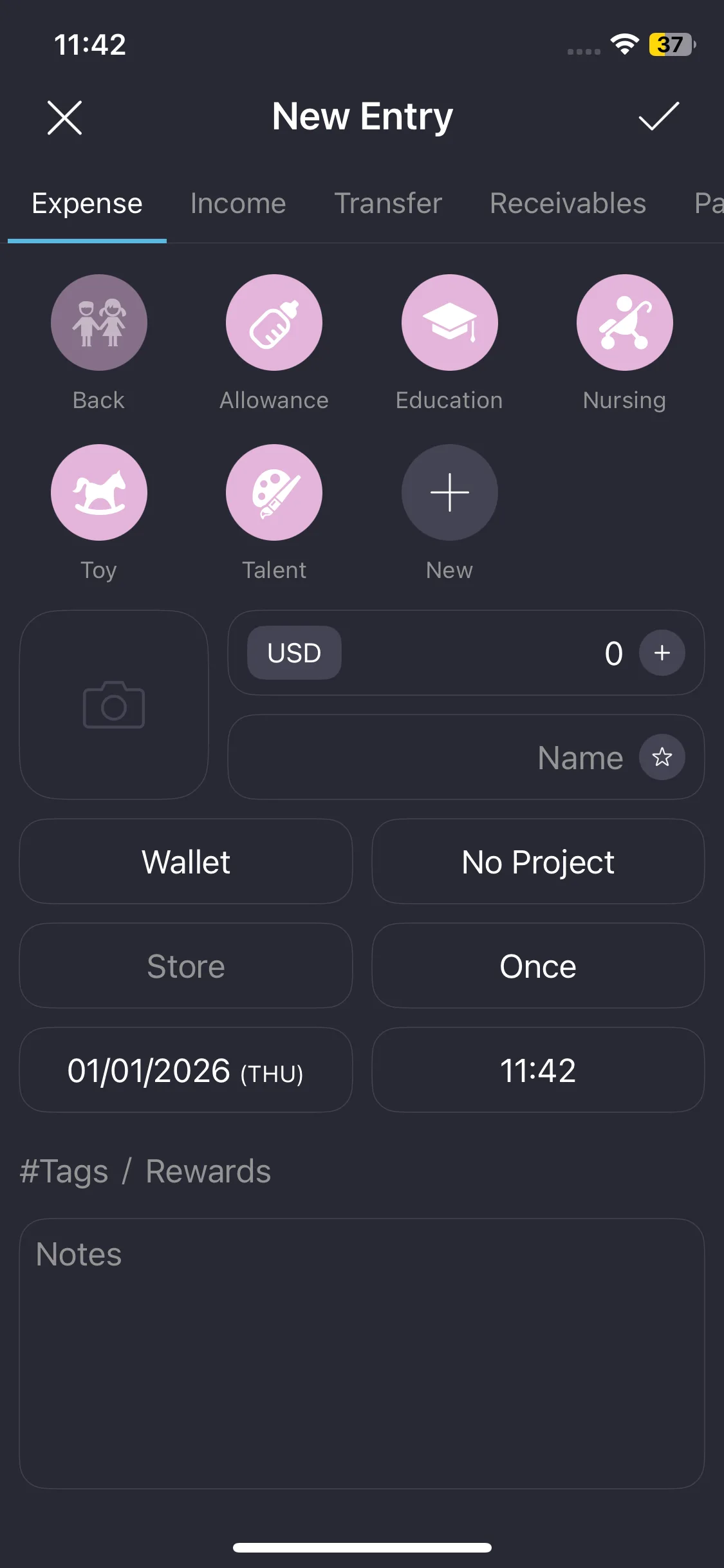
Task: Choose the Education category
Action: (x=449, y=322)
